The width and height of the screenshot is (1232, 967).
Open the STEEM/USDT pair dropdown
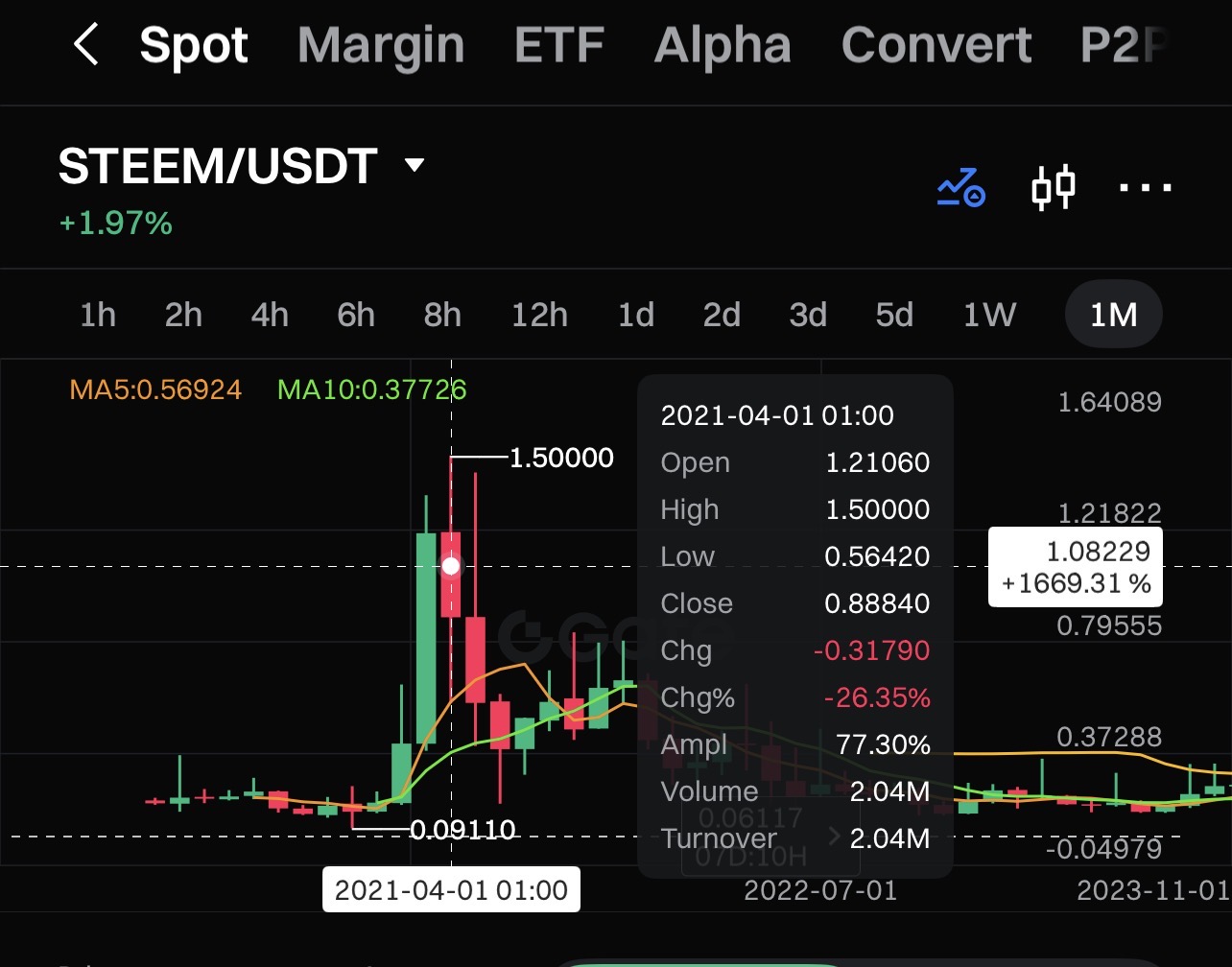[414, 165]
